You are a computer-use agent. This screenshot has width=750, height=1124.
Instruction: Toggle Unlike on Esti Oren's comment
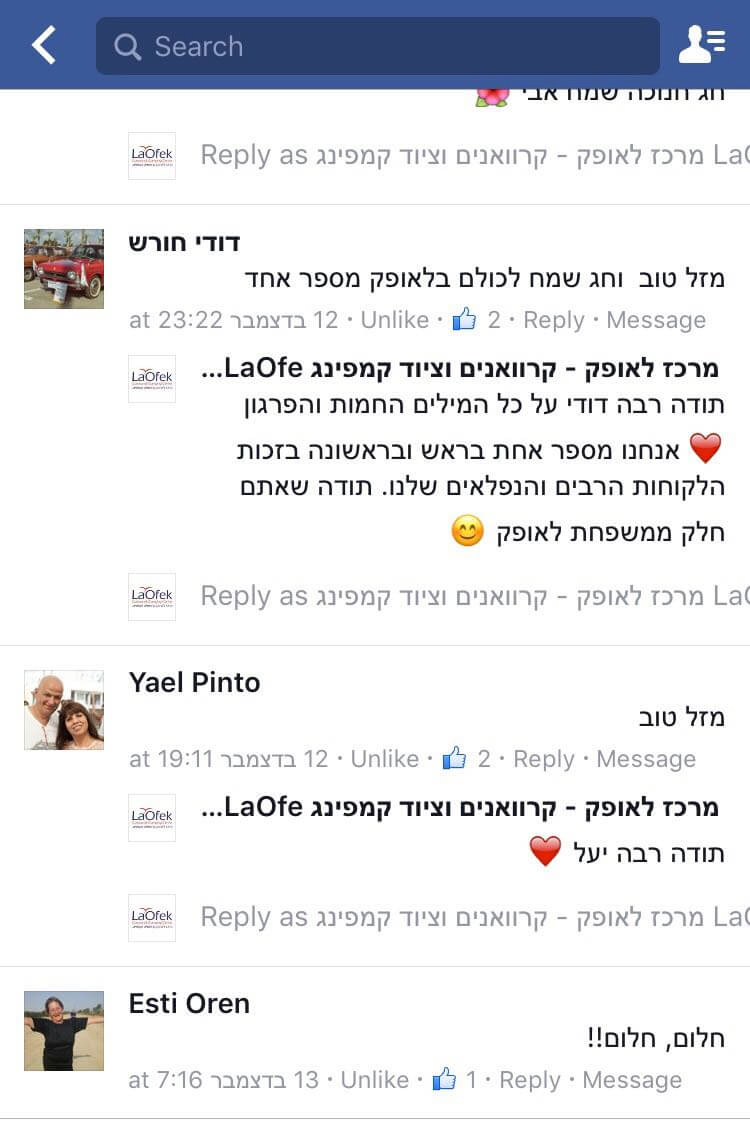pos(375,1079)
